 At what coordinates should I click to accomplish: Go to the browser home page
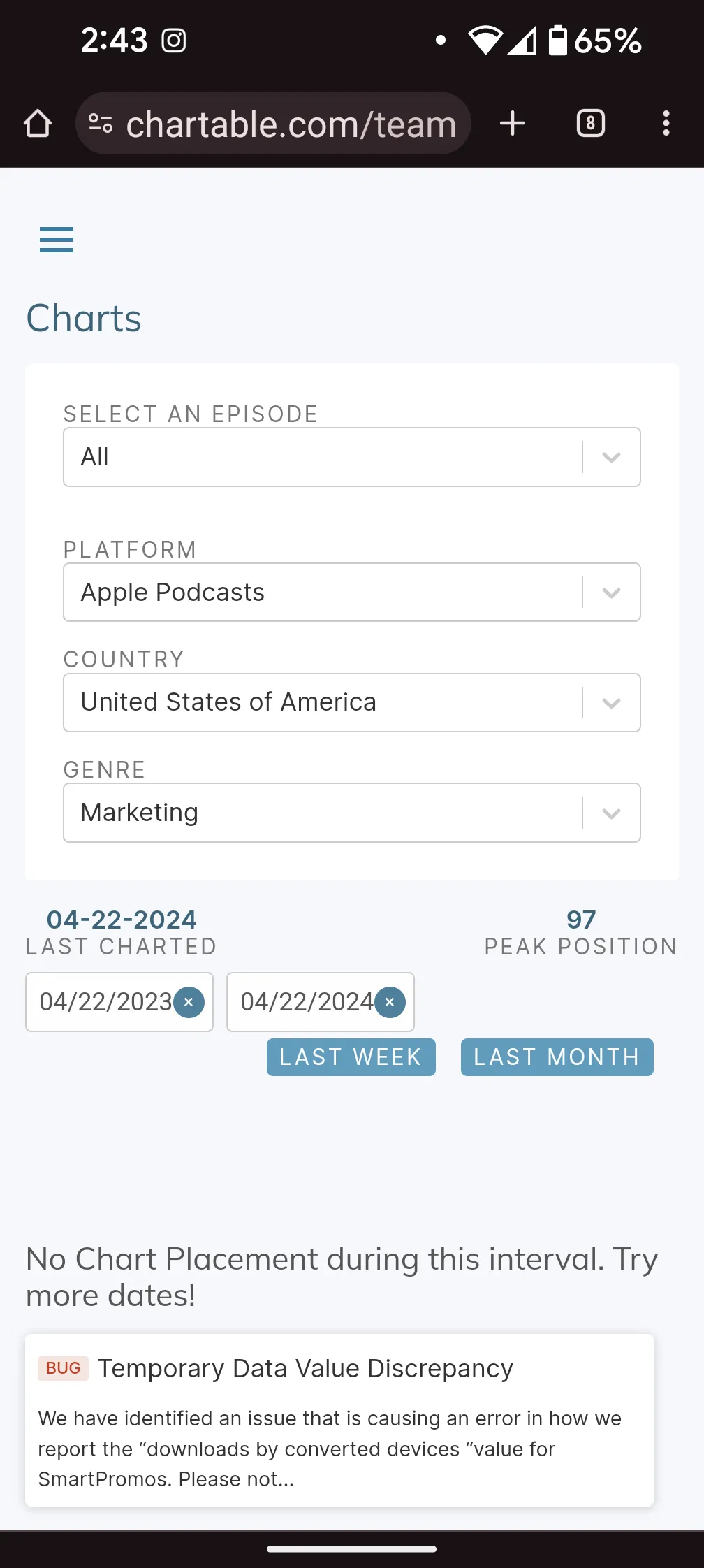pos(38,124)
